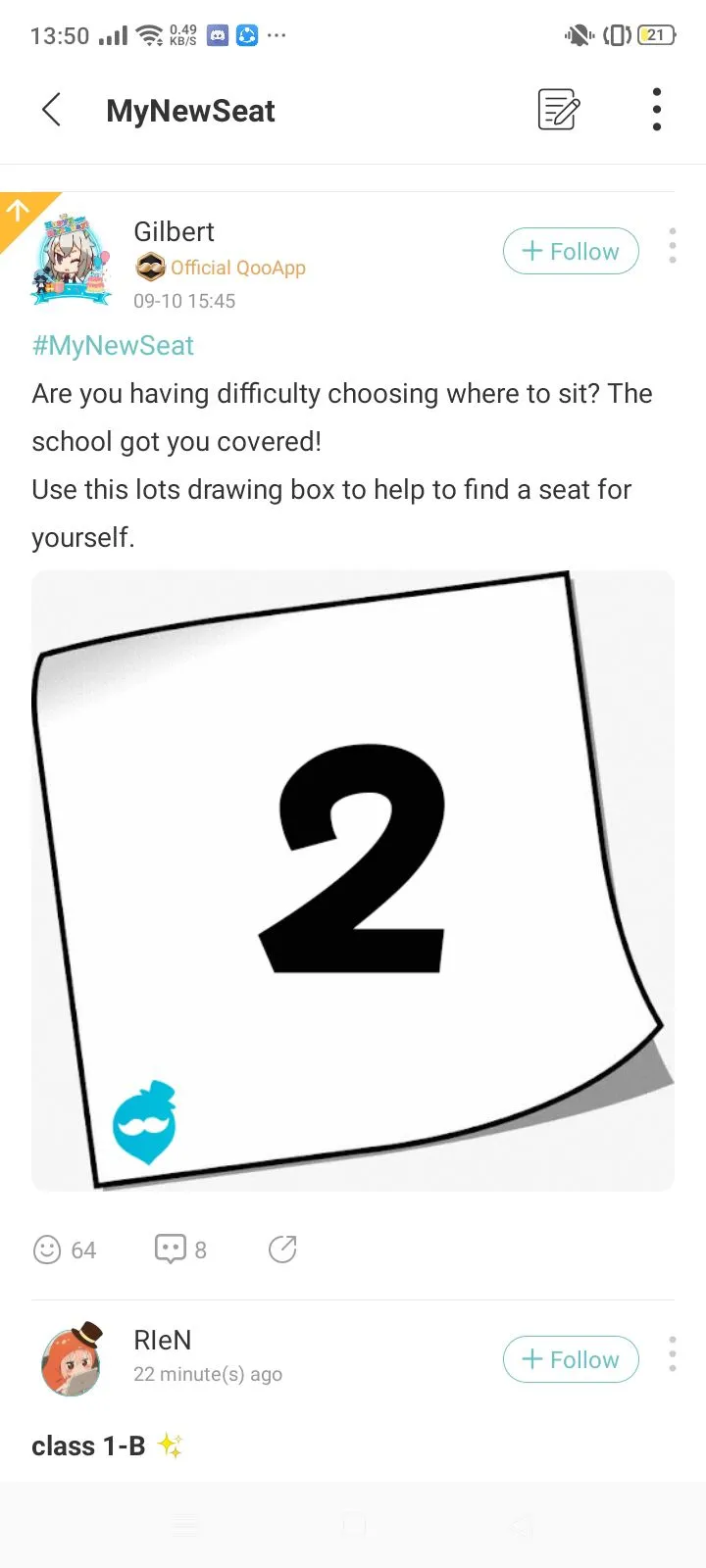
Task: Follow Gilbert
Action: 571,251
